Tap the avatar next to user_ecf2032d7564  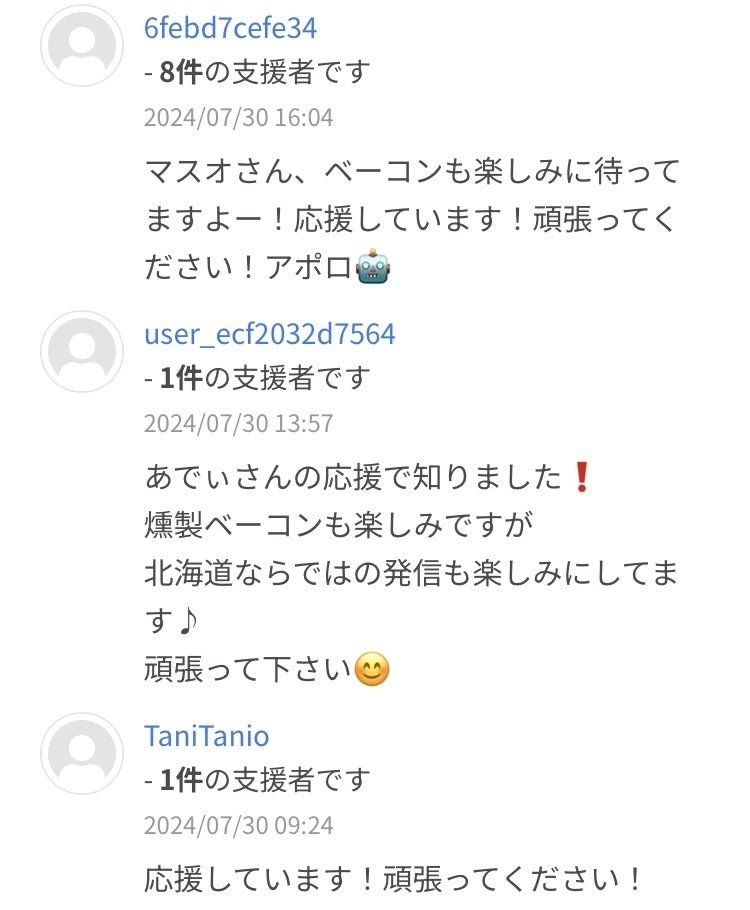point(82,352)
